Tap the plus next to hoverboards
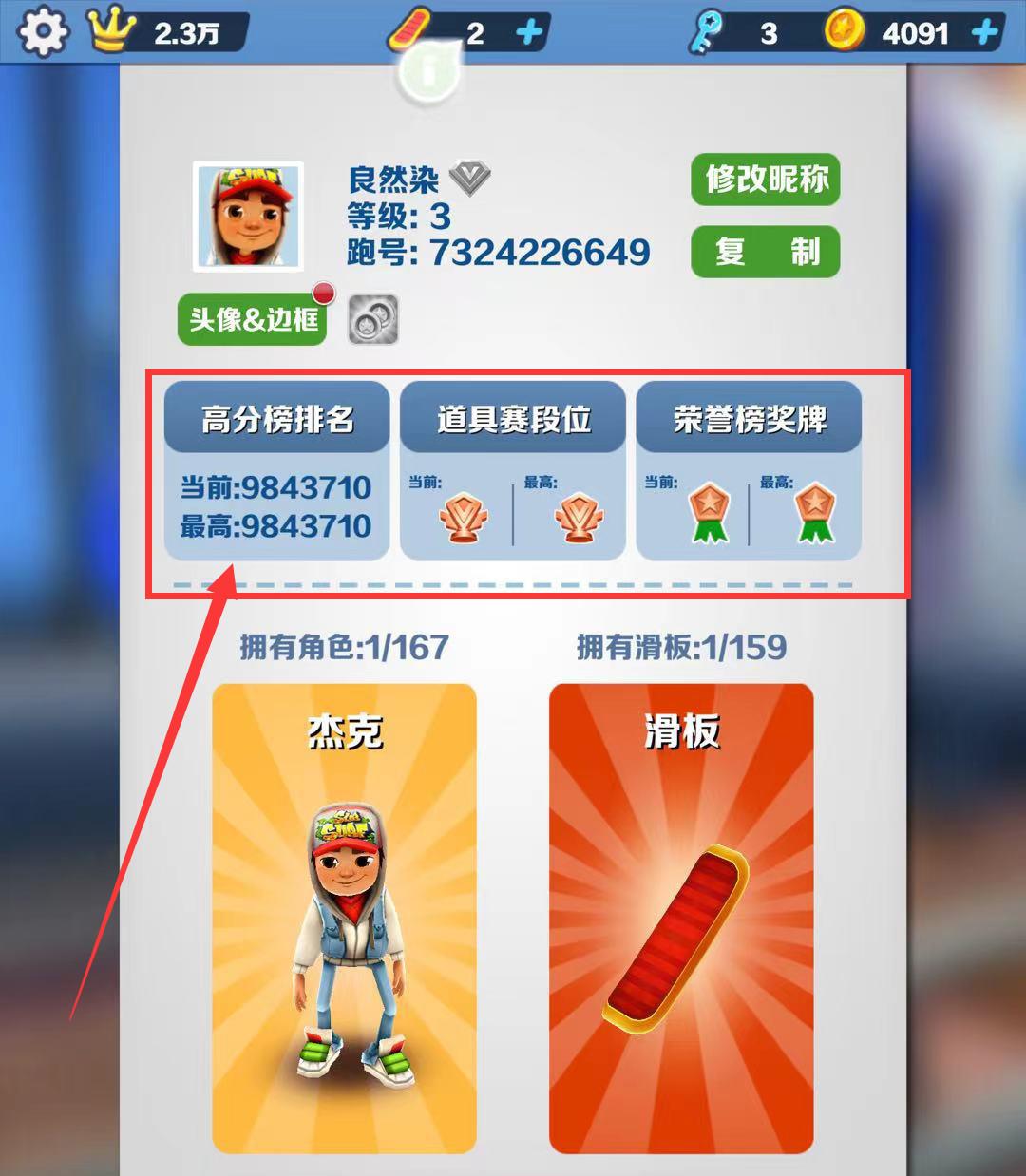 pyautogui.click(x=529, y=33)
